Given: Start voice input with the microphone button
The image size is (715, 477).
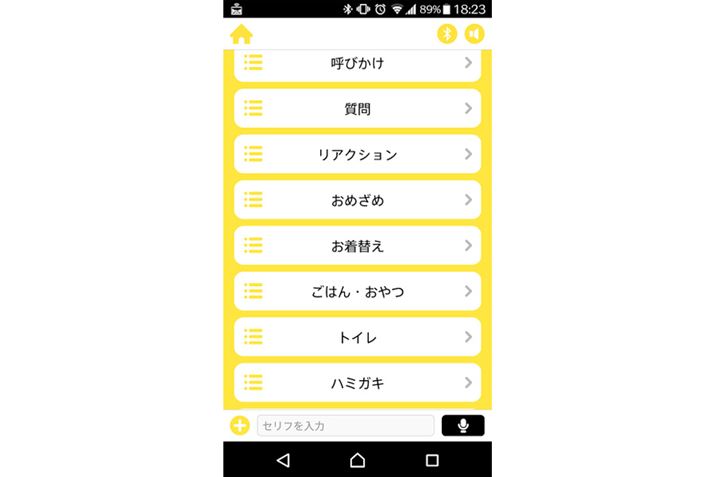Looking at the screenshot, I should pos(463,426).
